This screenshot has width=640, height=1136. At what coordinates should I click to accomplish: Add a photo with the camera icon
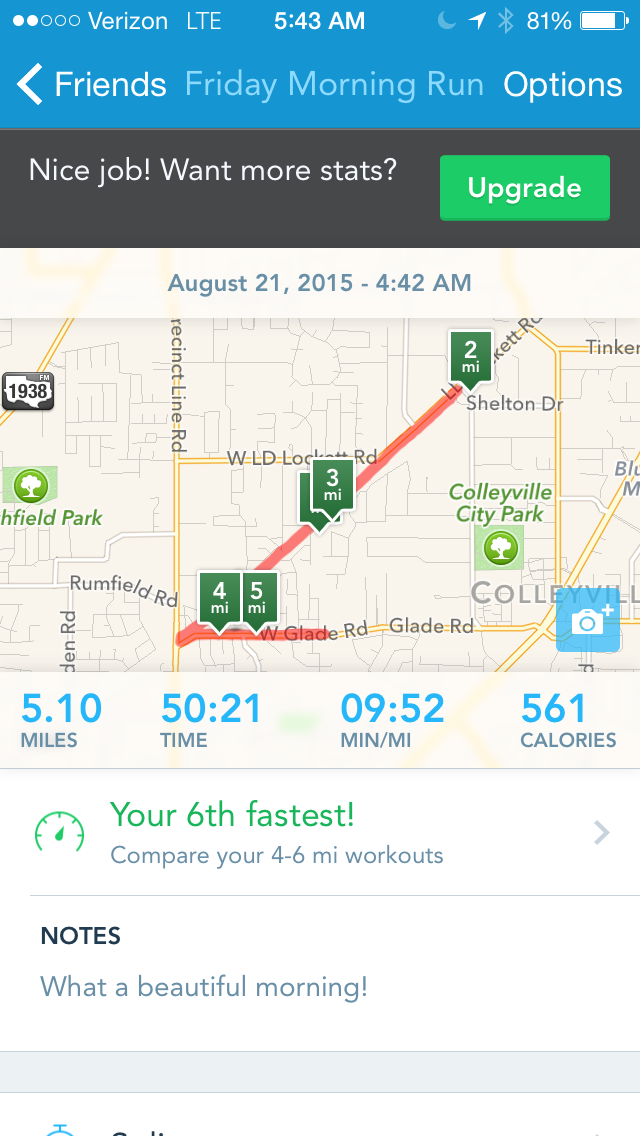(589, 620)
